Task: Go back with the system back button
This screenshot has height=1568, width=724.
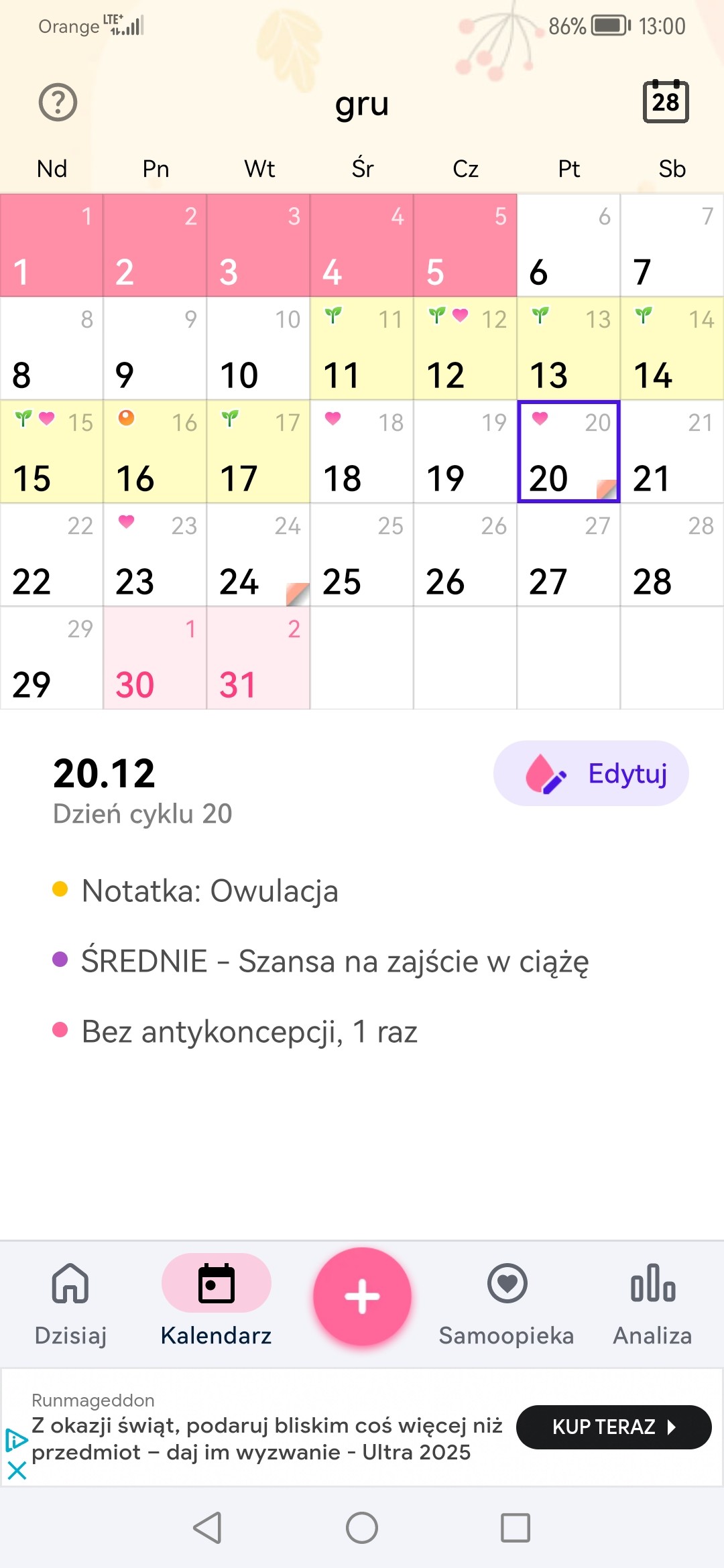Action: click(207, 1528)
